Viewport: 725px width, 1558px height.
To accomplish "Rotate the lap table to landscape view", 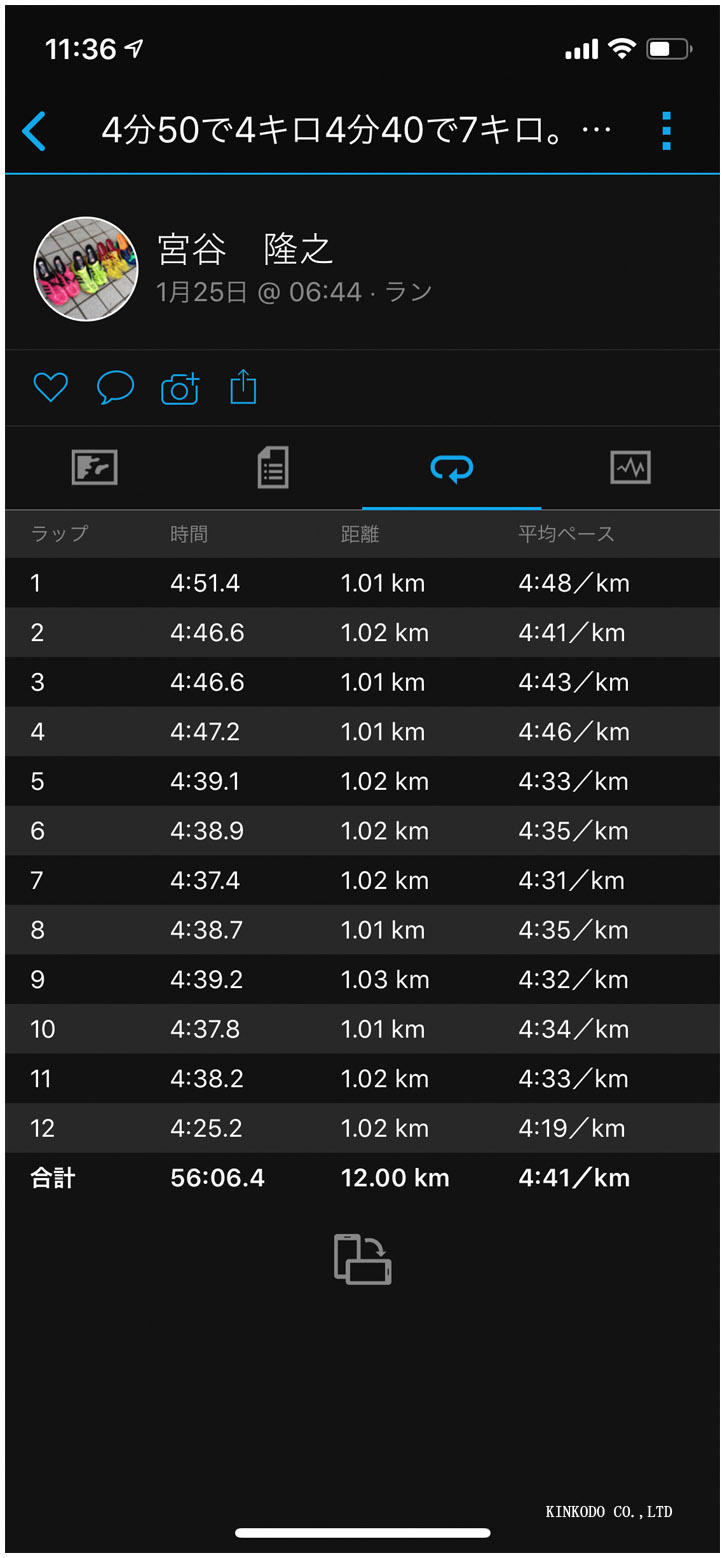I will (362, 1259).
